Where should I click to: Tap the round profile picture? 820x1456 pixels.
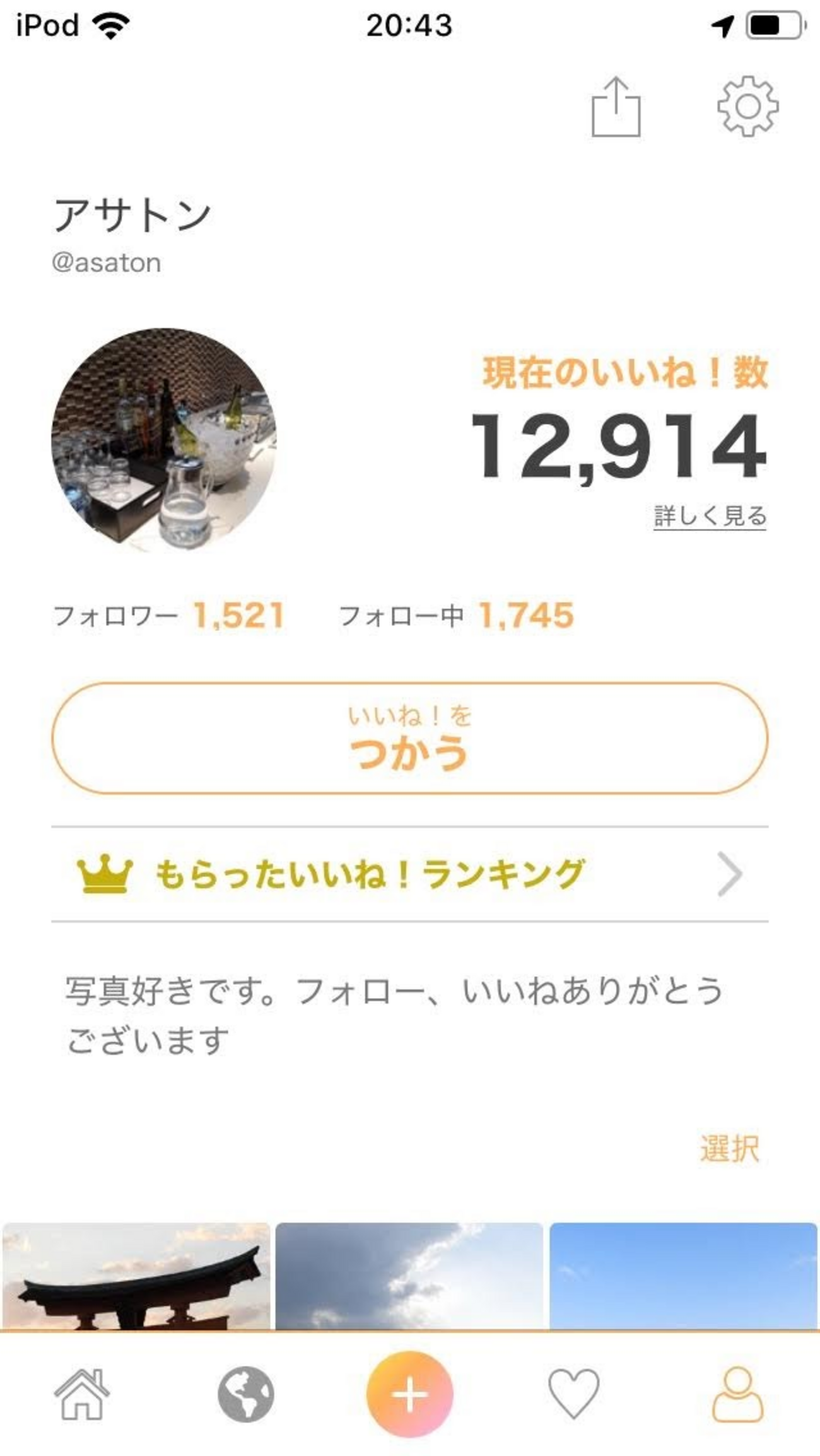pos(164,440)
